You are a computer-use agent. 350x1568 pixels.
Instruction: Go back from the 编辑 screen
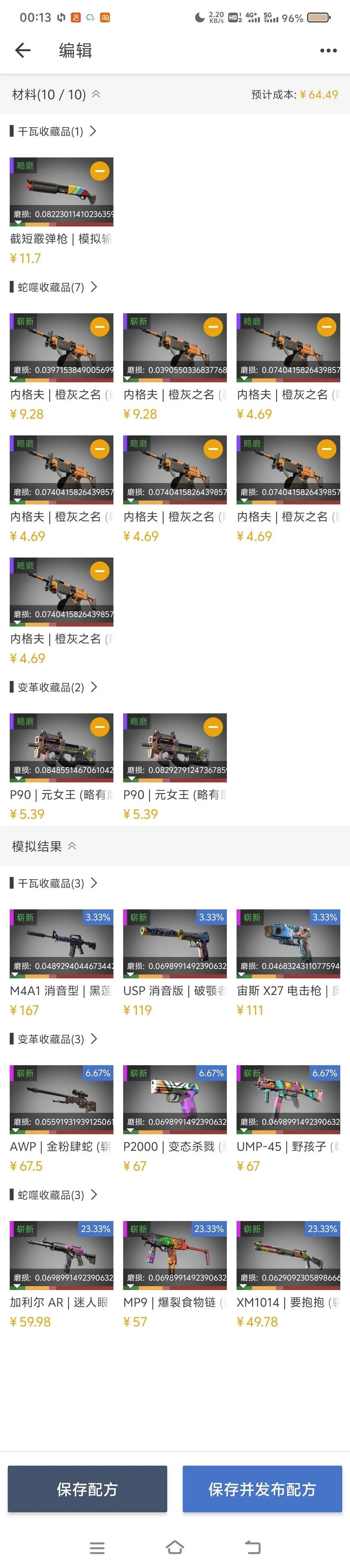pos(22,51)
